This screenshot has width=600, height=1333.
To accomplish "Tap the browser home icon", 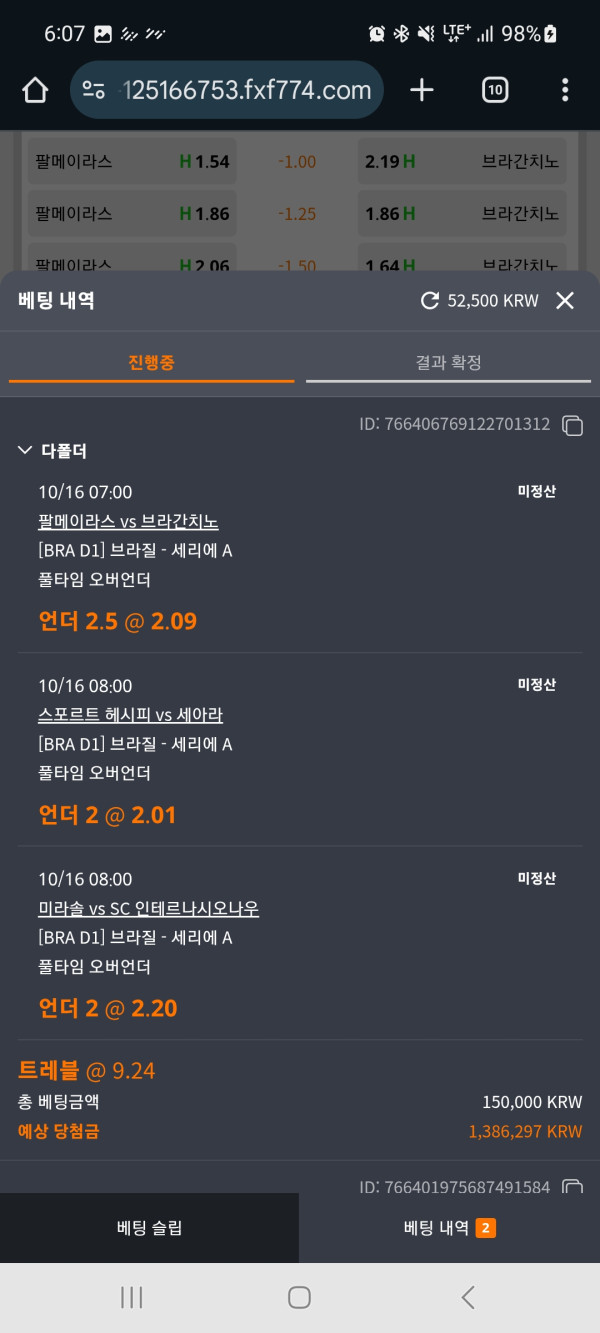I will (35, 91).
